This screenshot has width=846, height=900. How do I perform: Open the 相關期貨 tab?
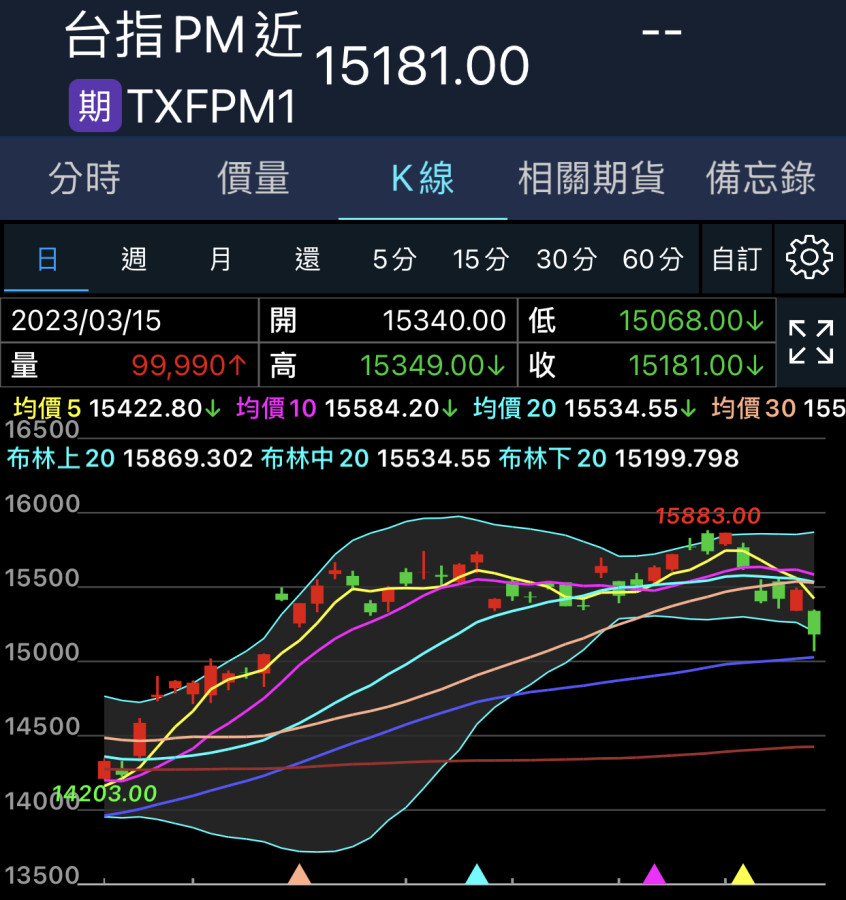click(591, 179)
